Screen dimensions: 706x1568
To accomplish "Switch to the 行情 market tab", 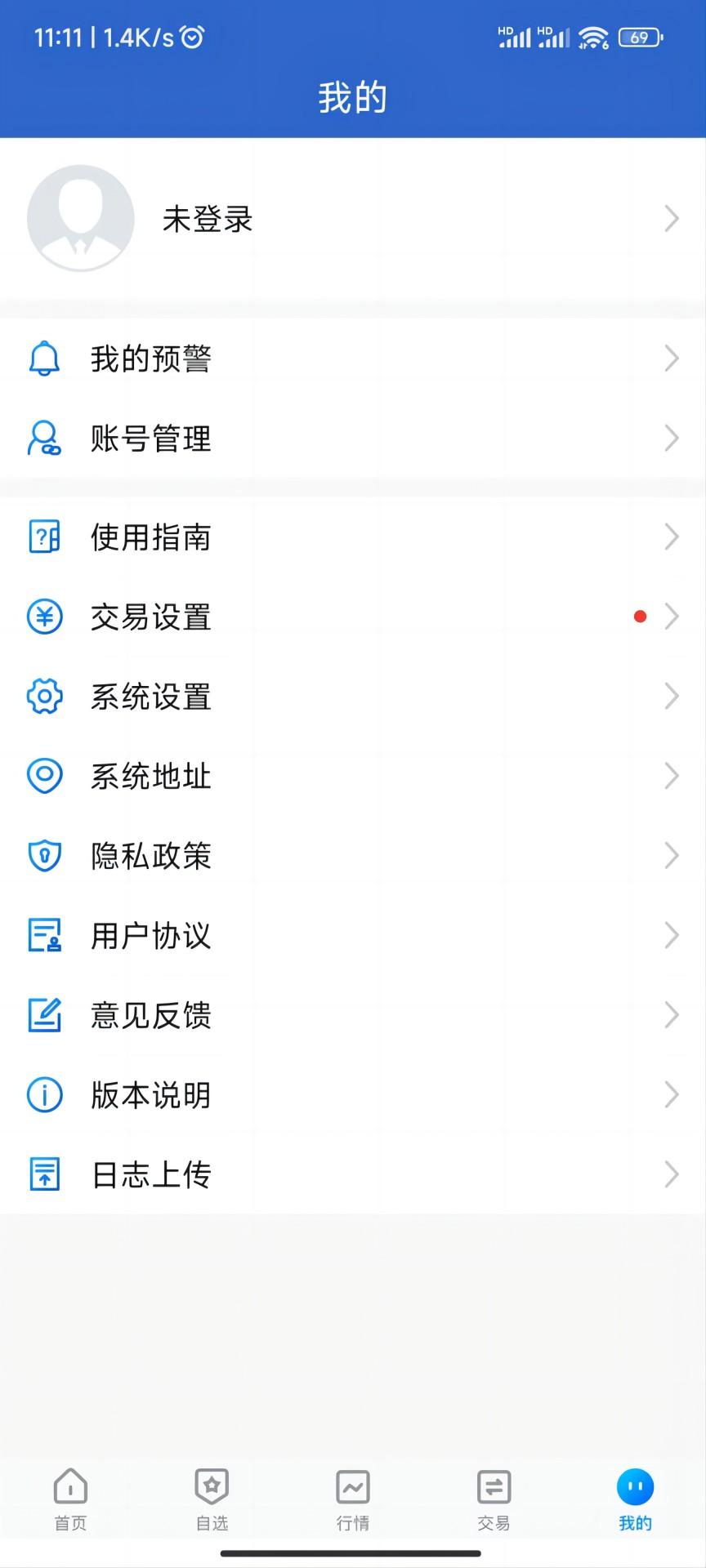I will [353, 1499].
